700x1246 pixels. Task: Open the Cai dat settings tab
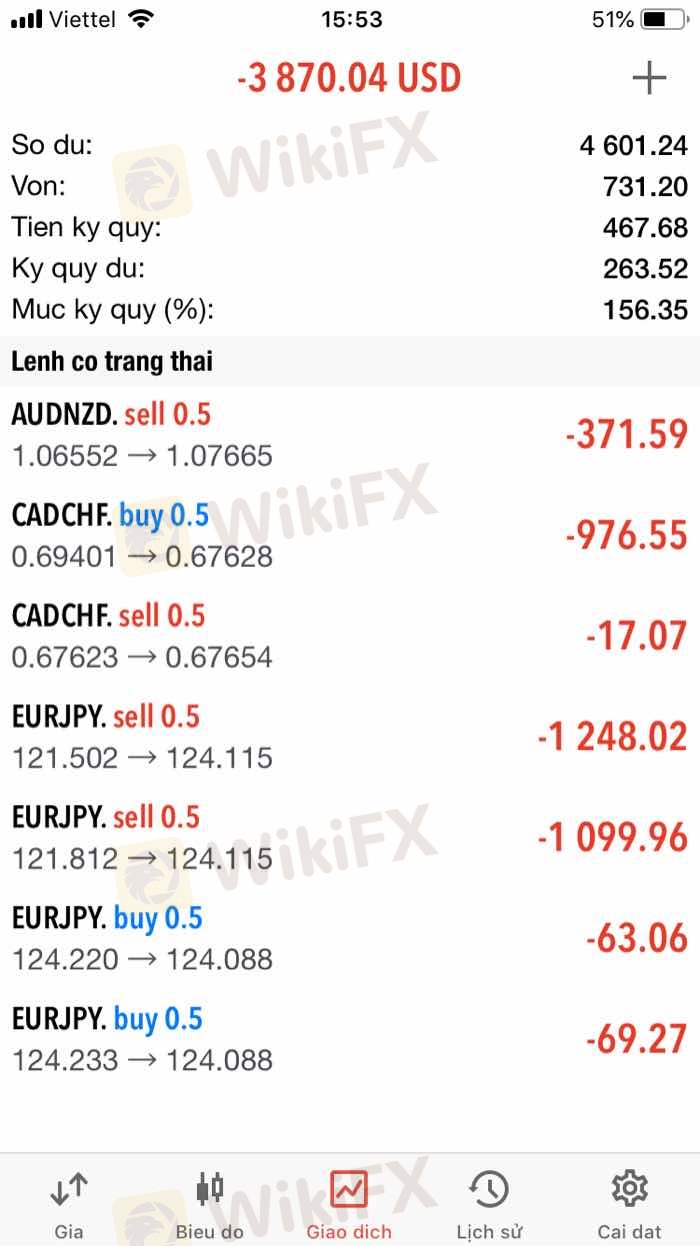[630, 1203]
